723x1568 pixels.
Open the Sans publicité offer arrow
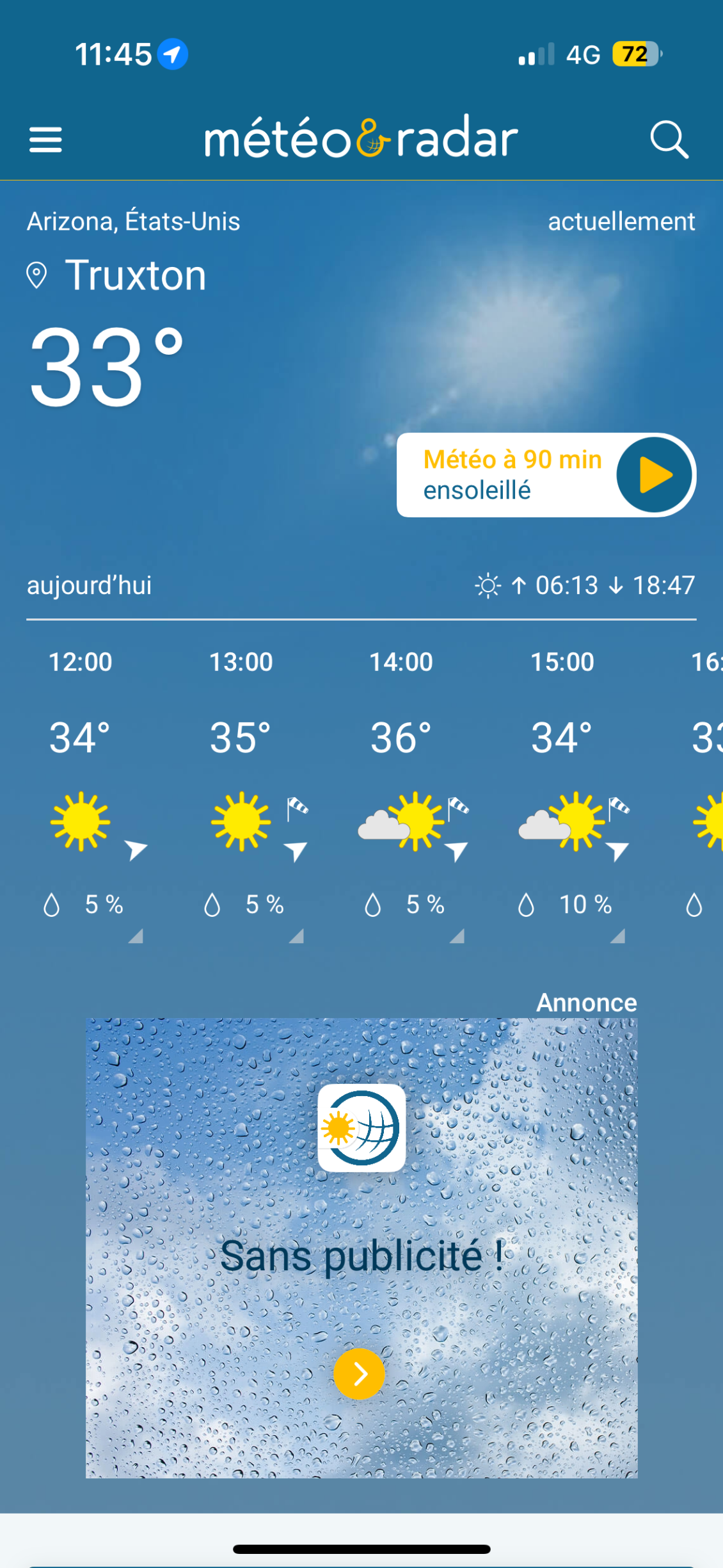tap(360, 1373)
